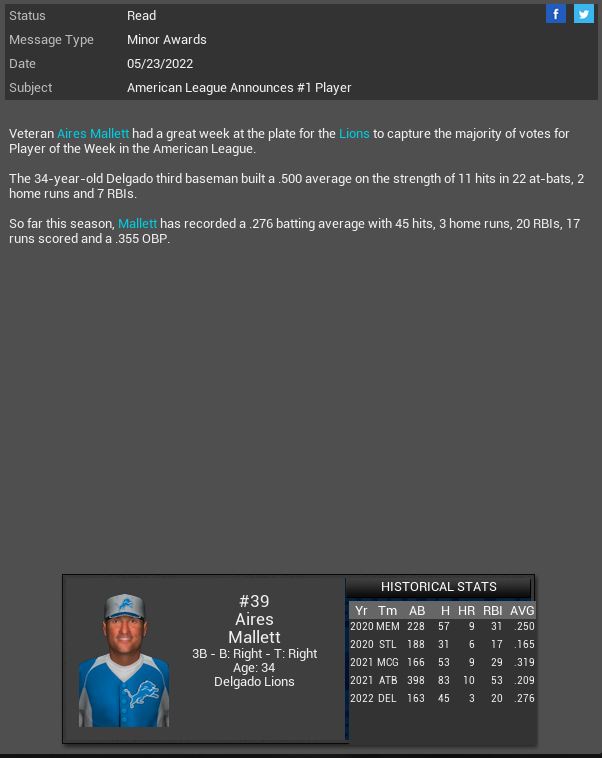Open Mallett link in season summary
602x758 pixels.
pyautogui.click(x=137, y=223)
